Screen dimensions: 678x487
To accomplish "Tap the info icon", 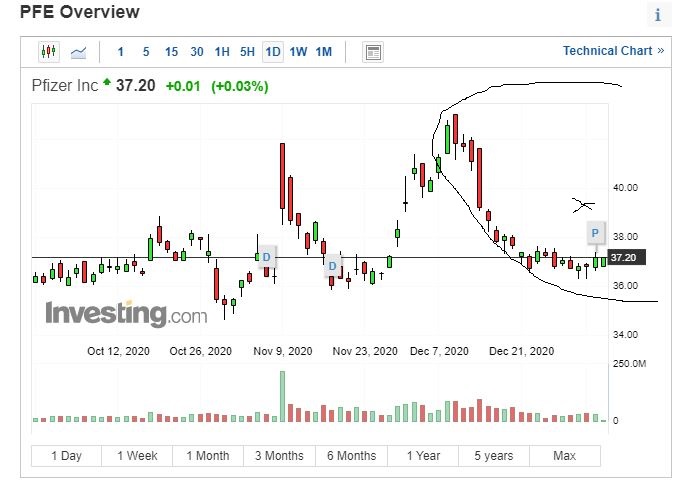I will point(657,15).
